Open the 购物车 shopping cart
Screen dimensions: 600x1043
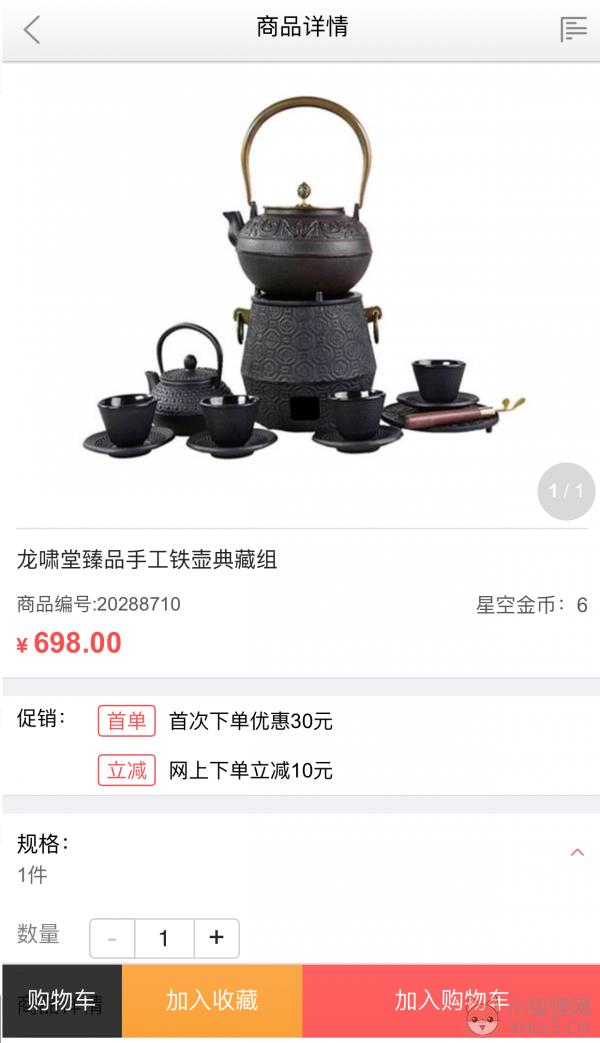click(x=62, y=1000)
